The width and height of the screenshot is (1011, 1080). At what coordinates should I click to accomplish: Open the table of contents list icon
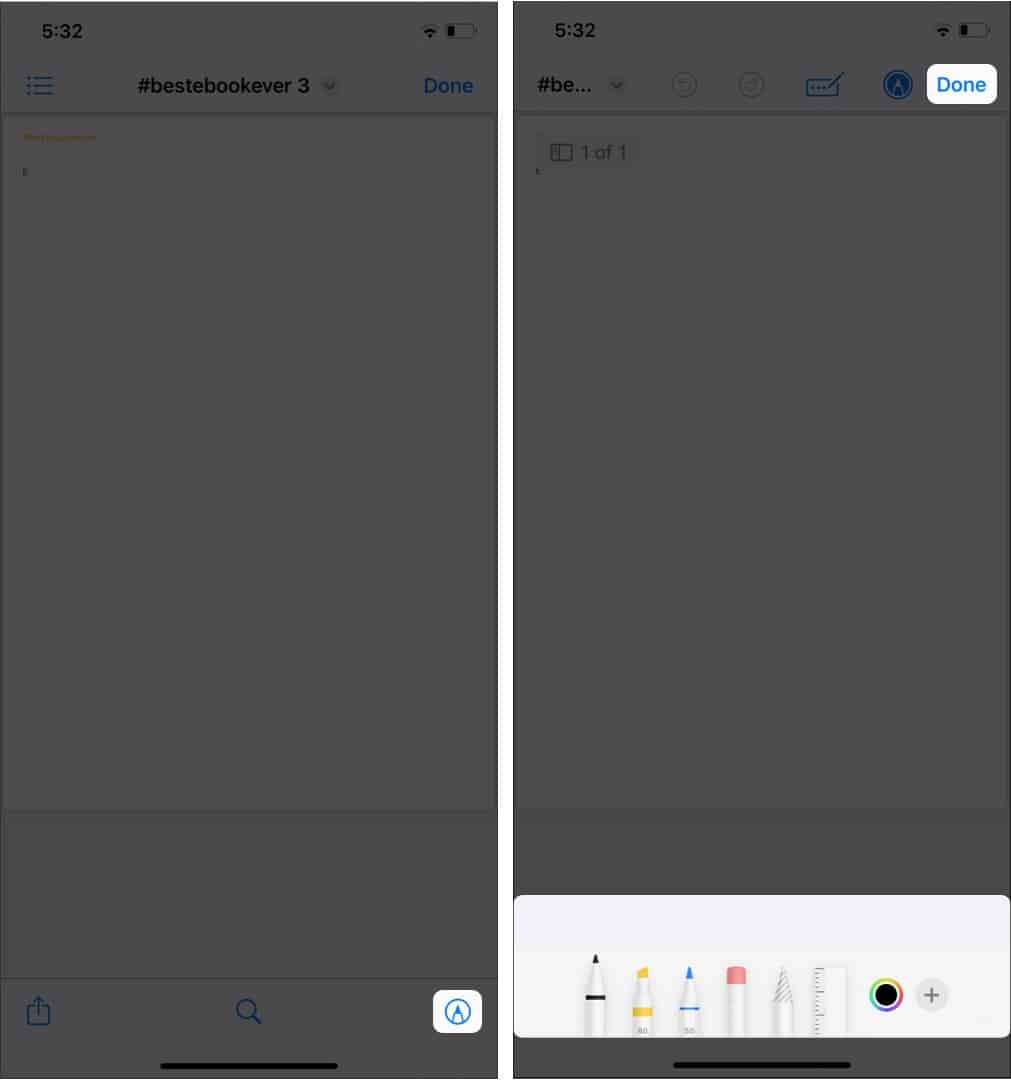40,86
